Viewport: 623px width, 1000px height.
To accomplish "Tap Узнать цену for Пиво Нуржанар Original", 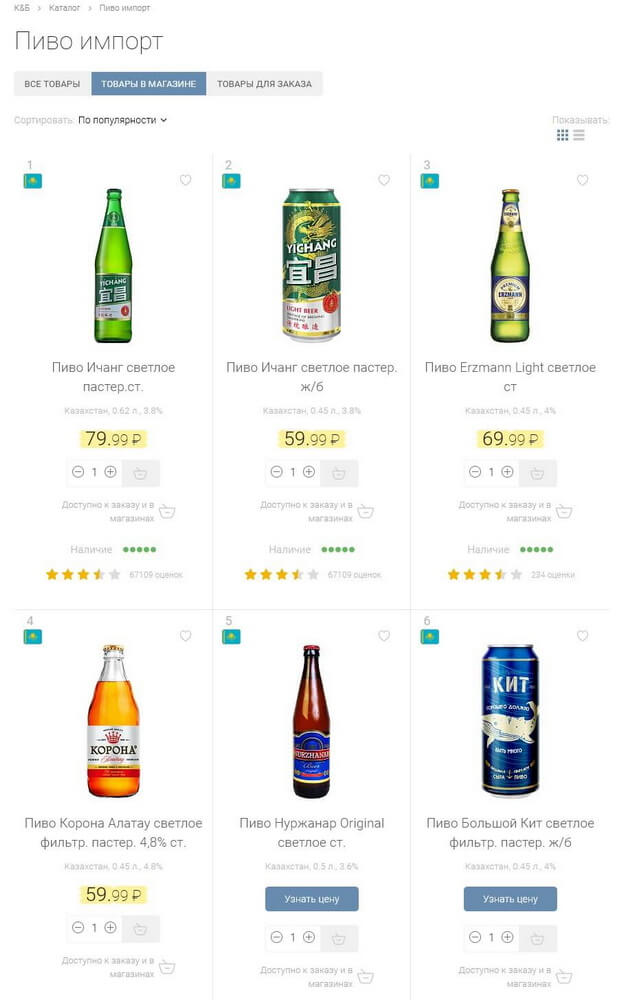I will pos(312,899).
